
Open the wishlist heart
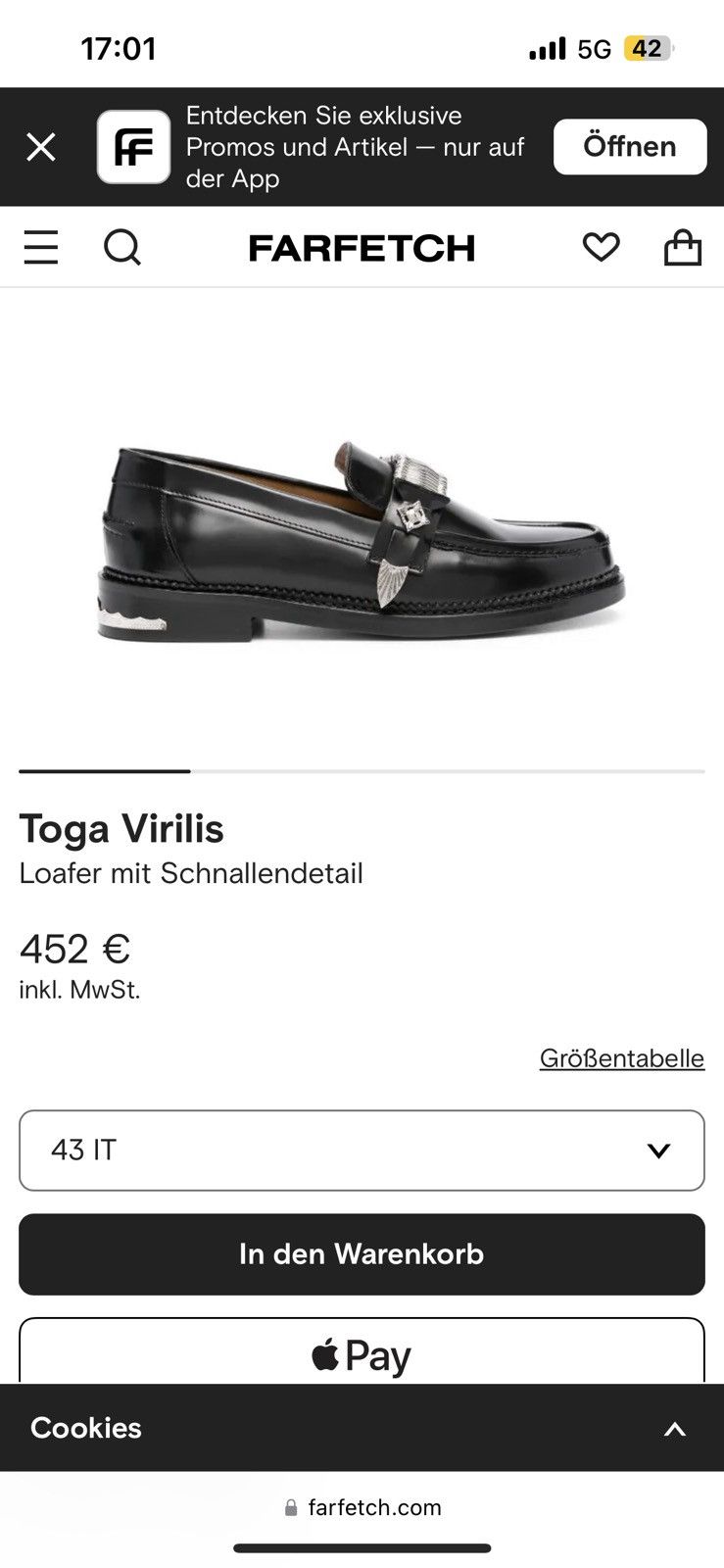tap(601, 247)
